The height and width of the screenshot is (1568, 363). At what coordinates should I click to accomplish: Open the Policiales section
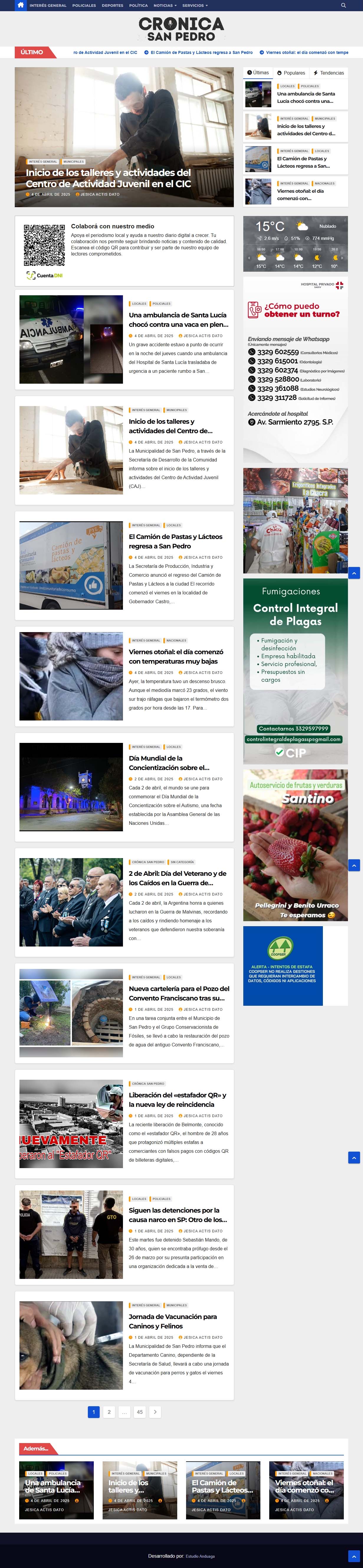(84, 6)
